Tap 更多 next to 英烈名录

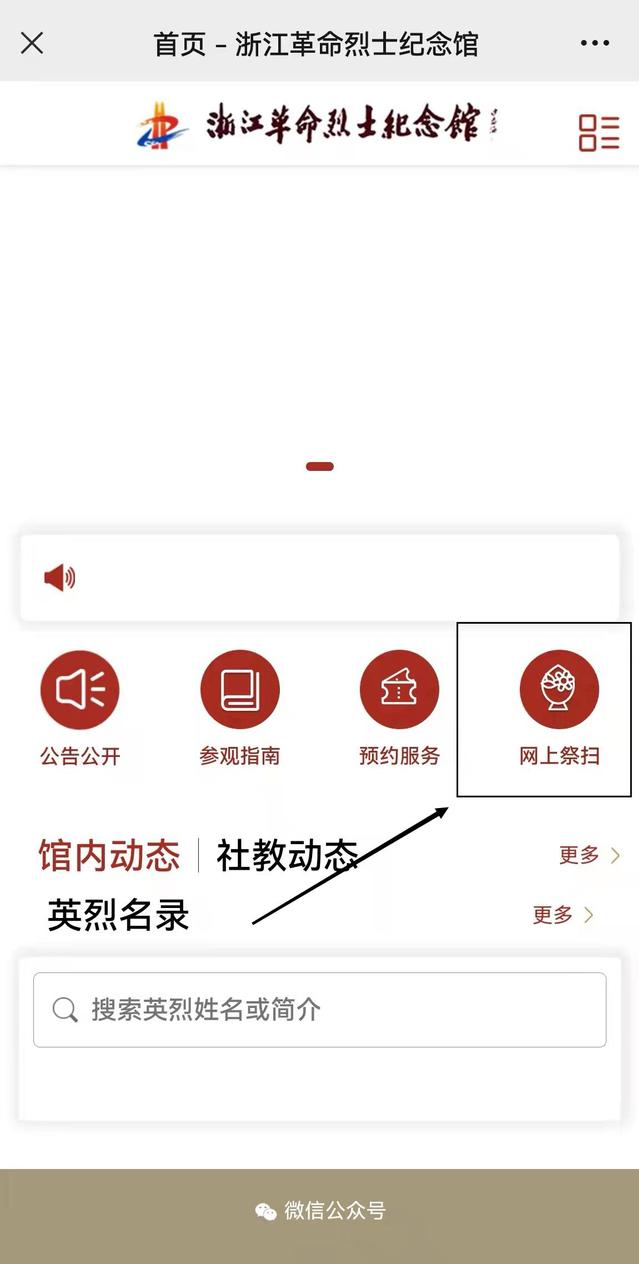[x=564, y=915]
